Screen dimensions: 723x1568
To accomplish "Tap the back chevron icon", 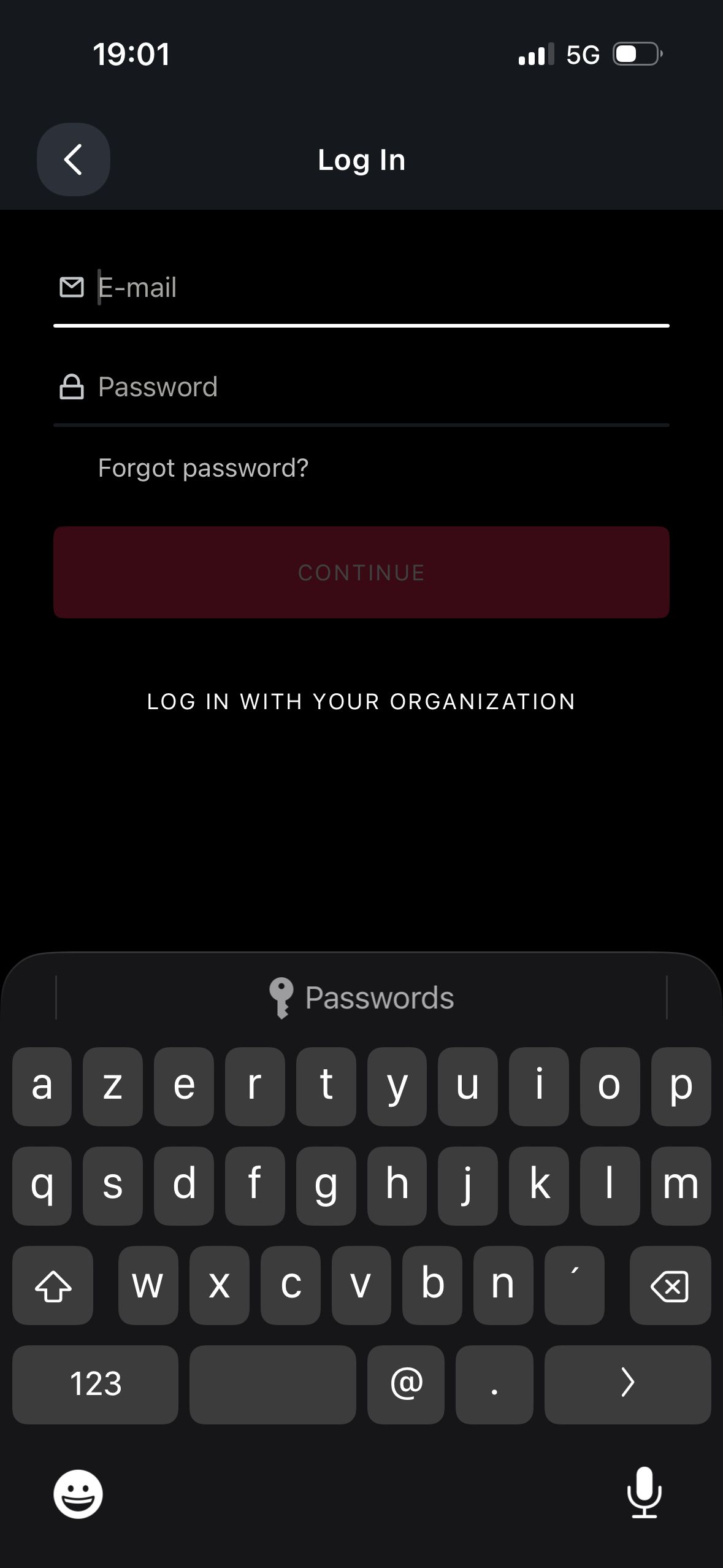I will (x=73, y=159).
